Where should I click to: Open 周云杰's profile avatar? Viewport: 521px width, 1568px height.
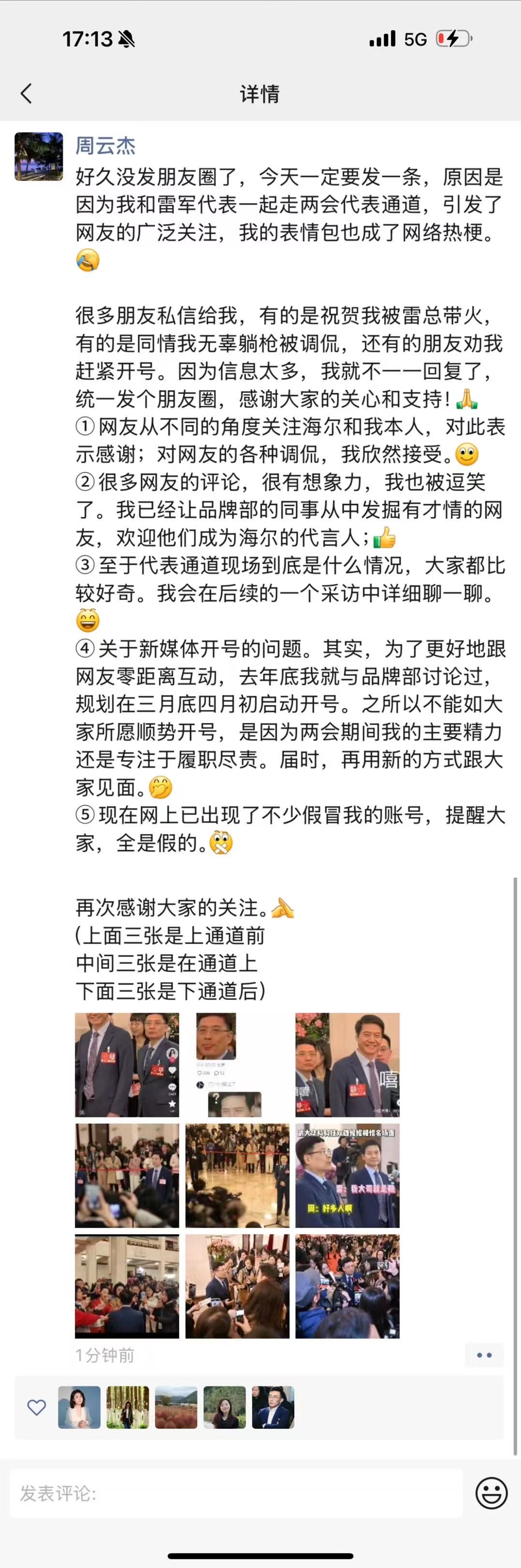click(38, 157)
